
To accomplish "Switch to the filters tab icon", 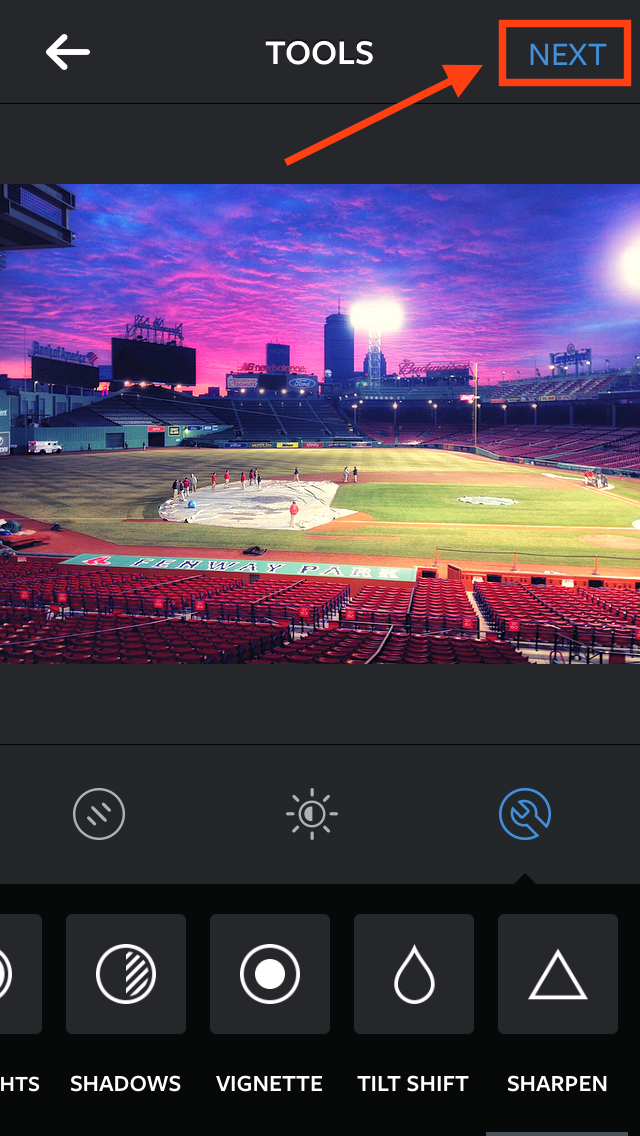I will pos(99,814).
